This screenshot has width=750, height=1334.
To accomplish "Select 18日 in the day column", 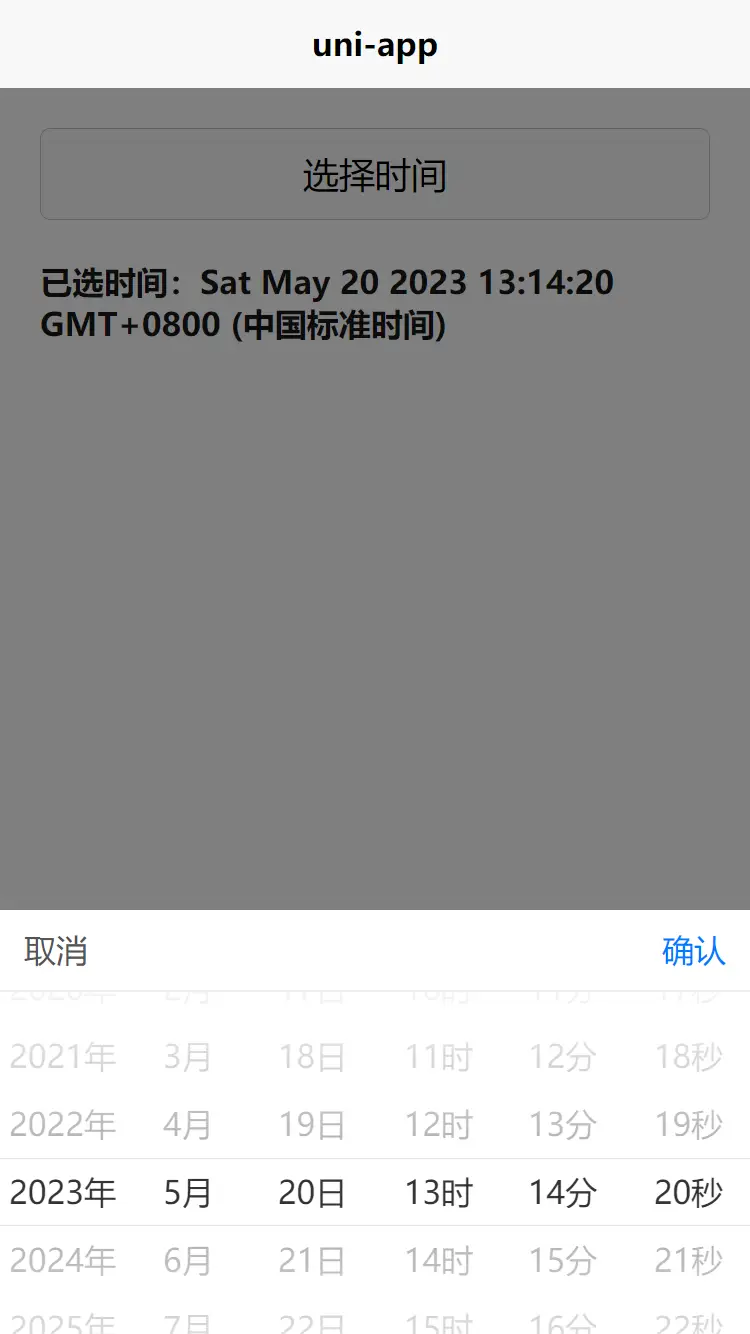I will point(312,1057).
